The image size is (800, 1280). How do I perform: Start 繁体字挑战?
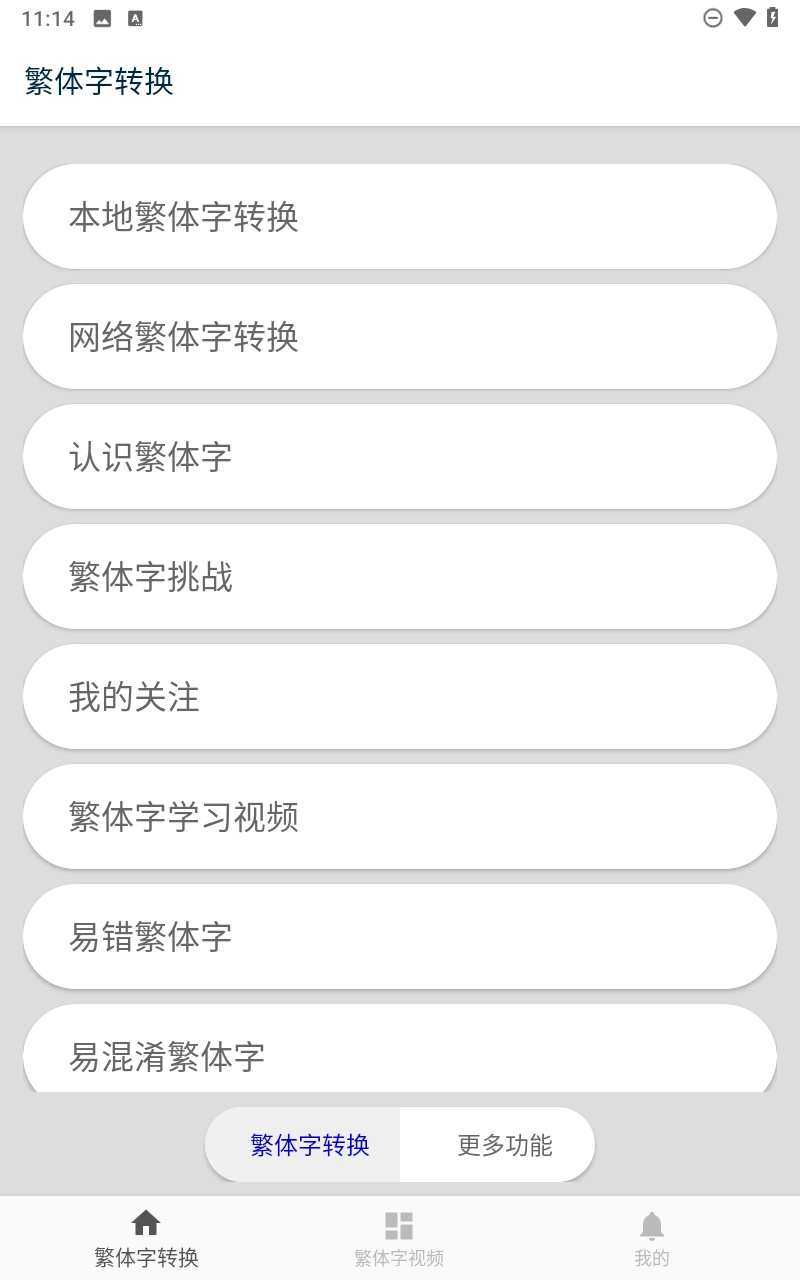tap(399, 576)
